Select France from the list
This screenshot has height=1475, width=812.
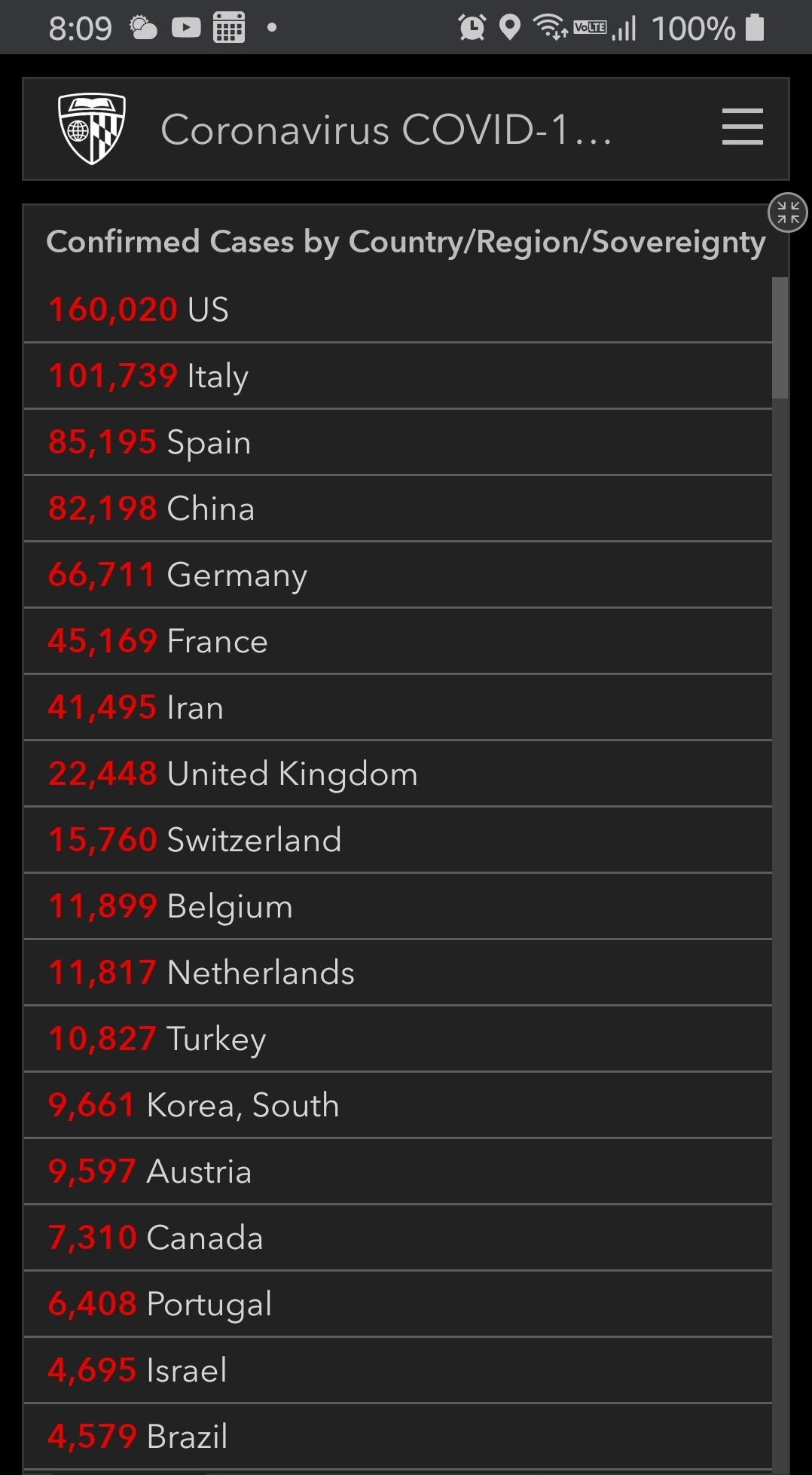pyautogui.click(x=398, y=641)
